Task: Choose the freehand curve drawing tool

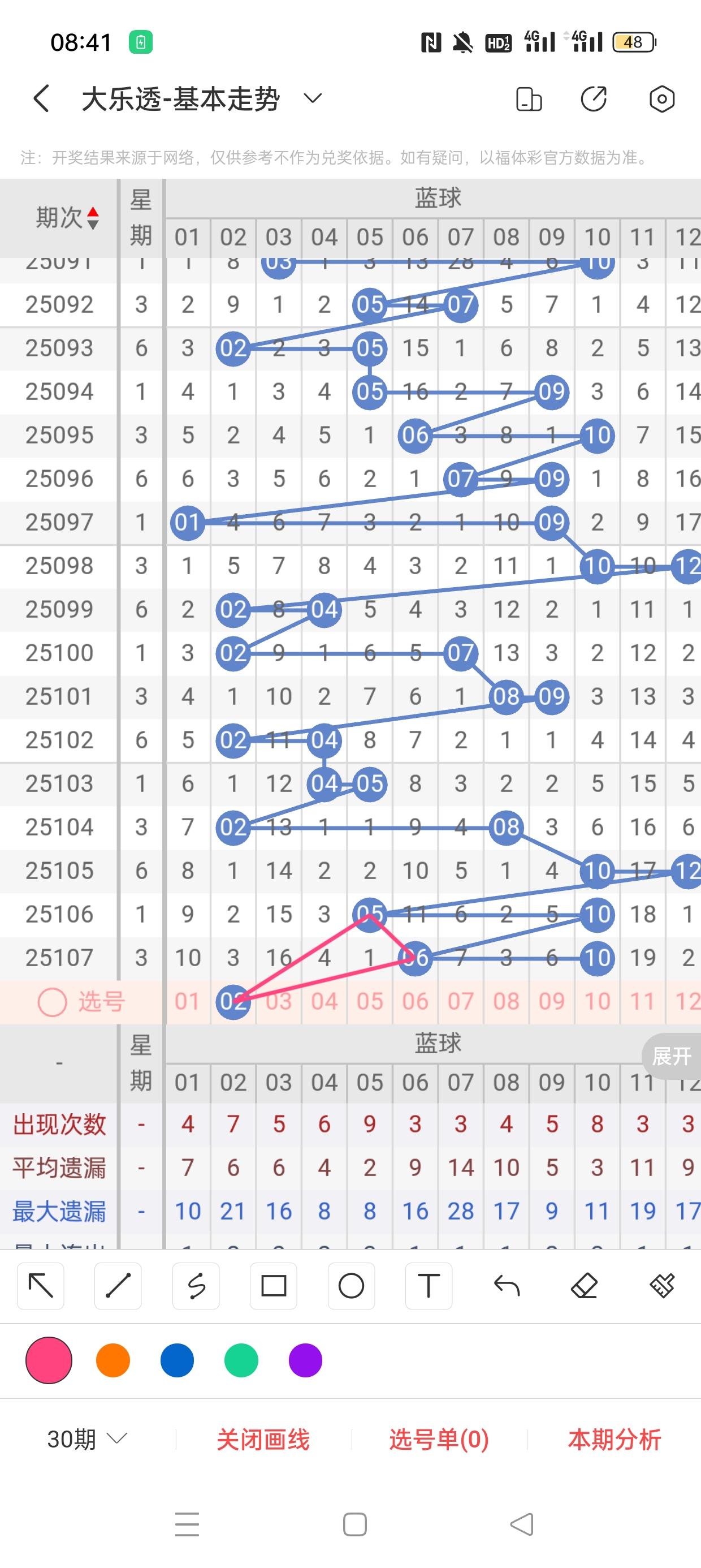Action: [196, 1286]
